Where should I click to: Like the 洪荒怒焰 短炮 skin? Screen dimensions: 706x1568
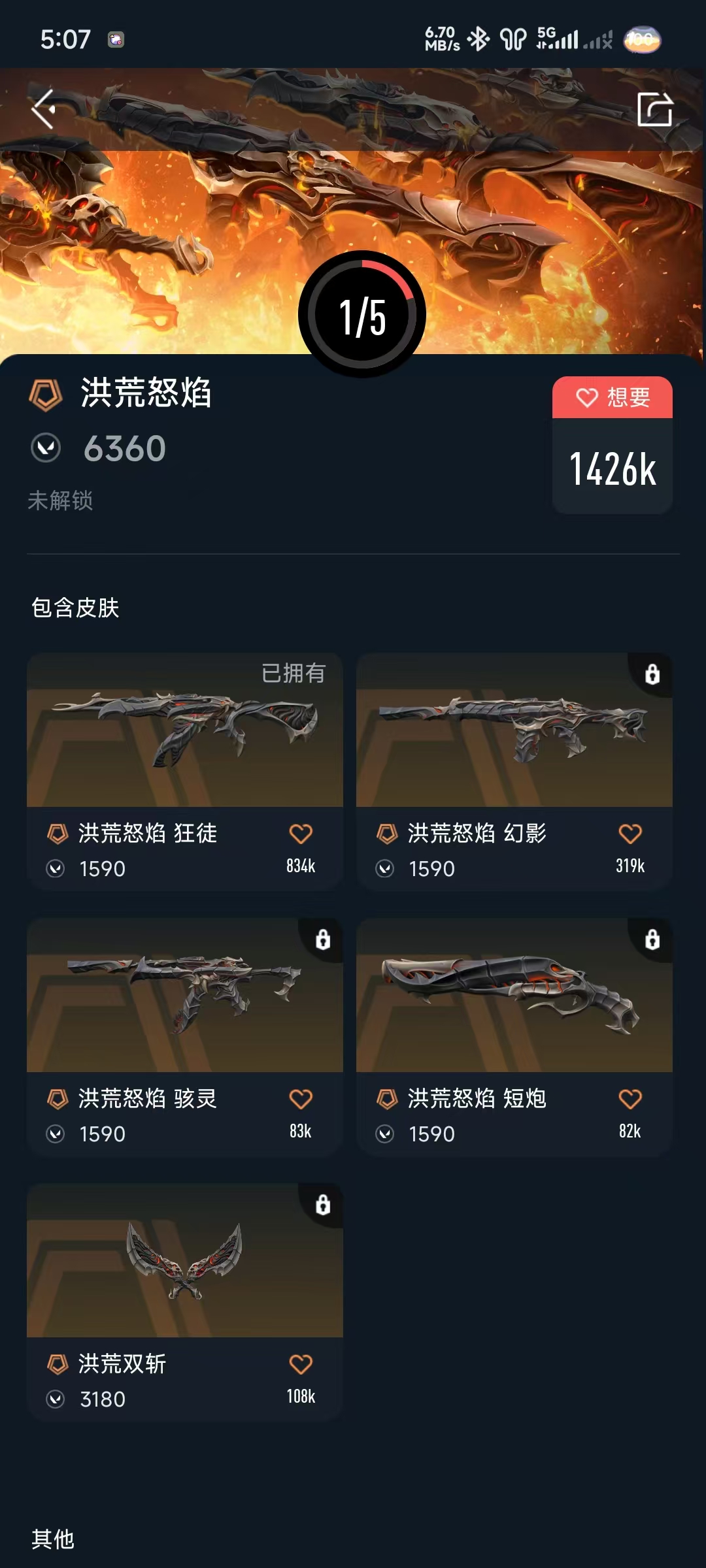[630, 1099]
